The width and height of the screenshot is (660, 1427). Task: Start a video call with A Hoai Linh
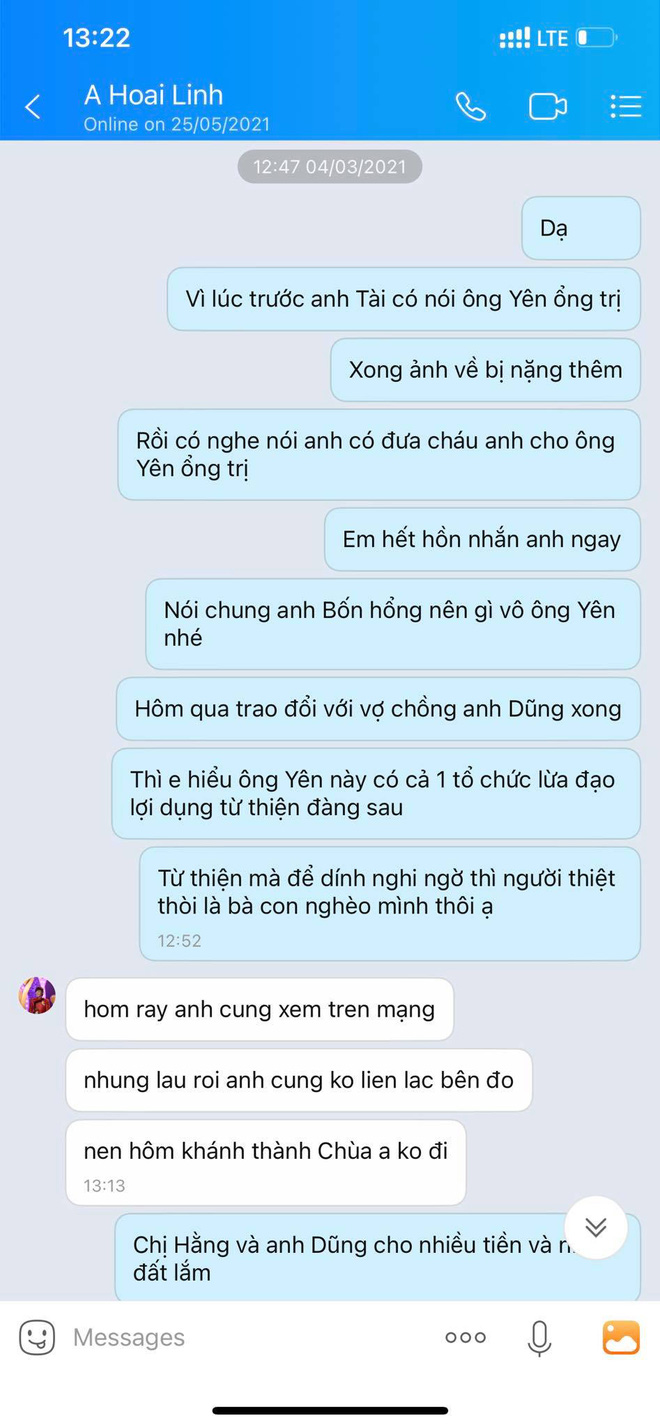(547, 107)
